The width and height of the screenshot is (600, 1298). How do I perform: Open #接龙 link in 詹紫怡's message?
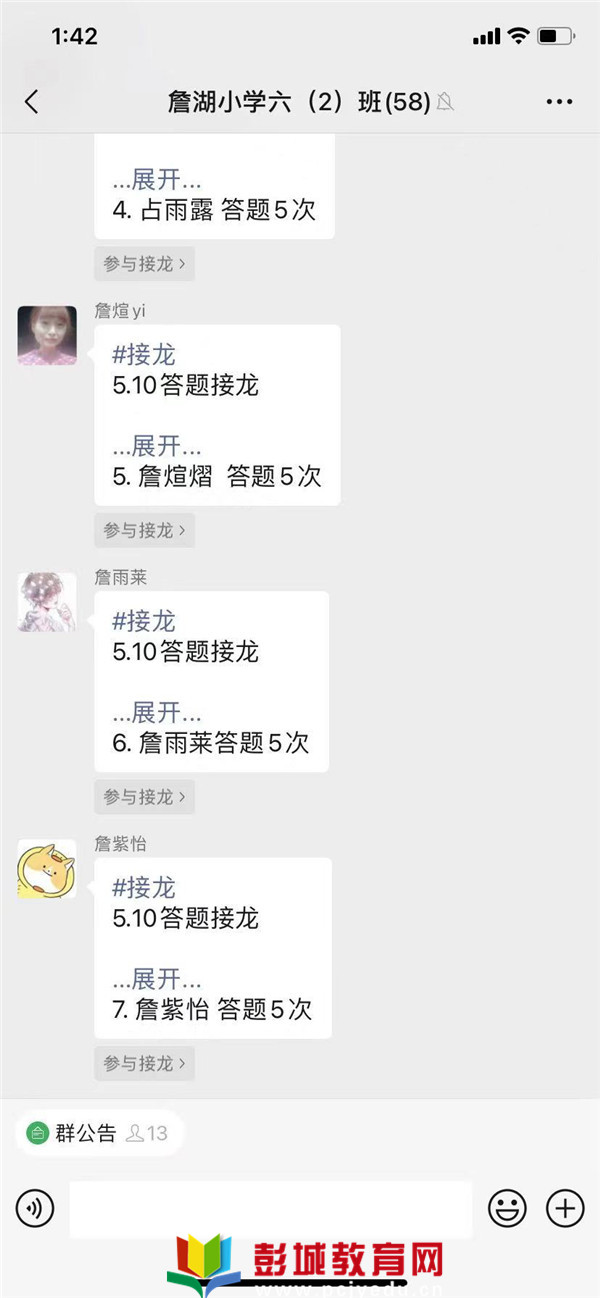click(x=144, y=887)
